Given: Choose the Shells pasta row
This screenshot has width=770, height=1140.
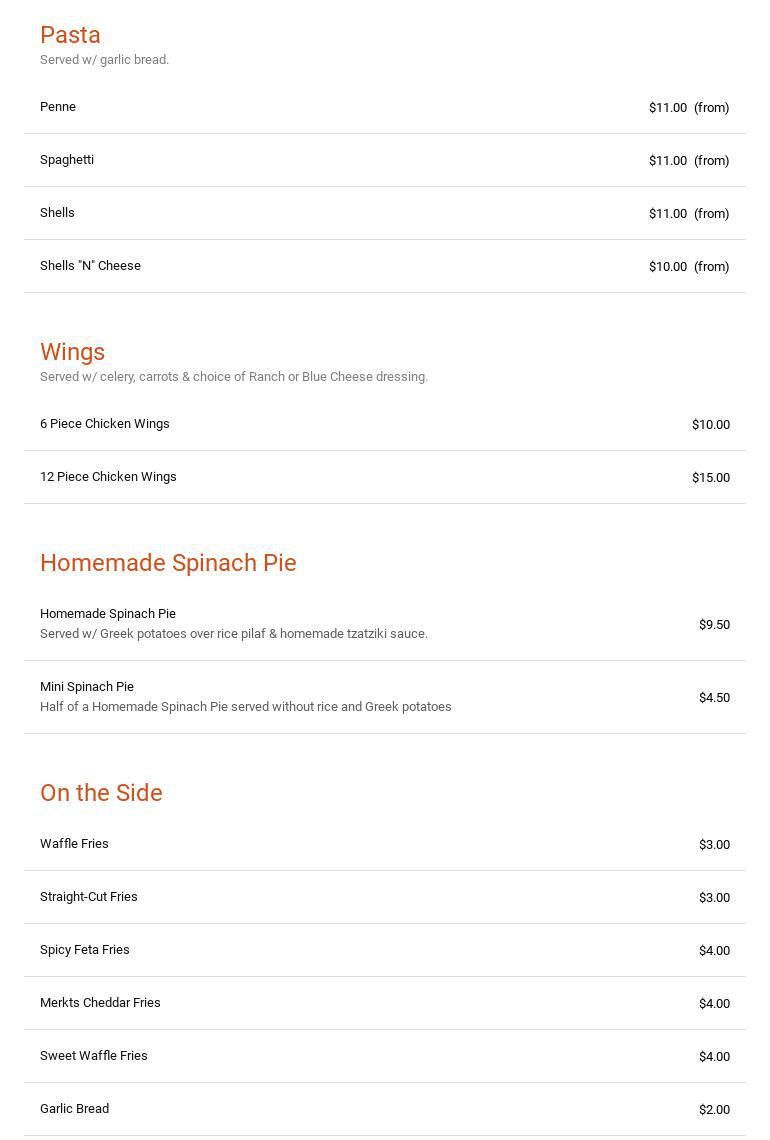Looking at the screenshot, I should [x=57, y=213].
